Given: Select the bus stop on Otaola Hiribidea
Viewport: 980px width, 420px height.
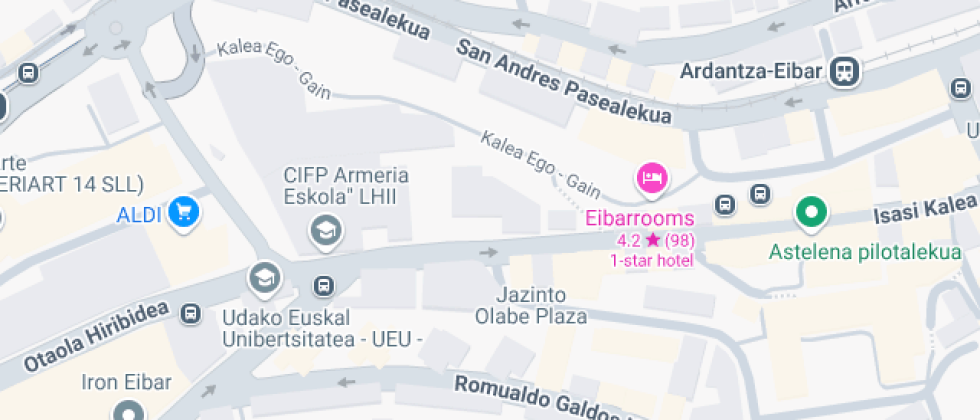Looking at the screenshot, I should tap(191, 313).
